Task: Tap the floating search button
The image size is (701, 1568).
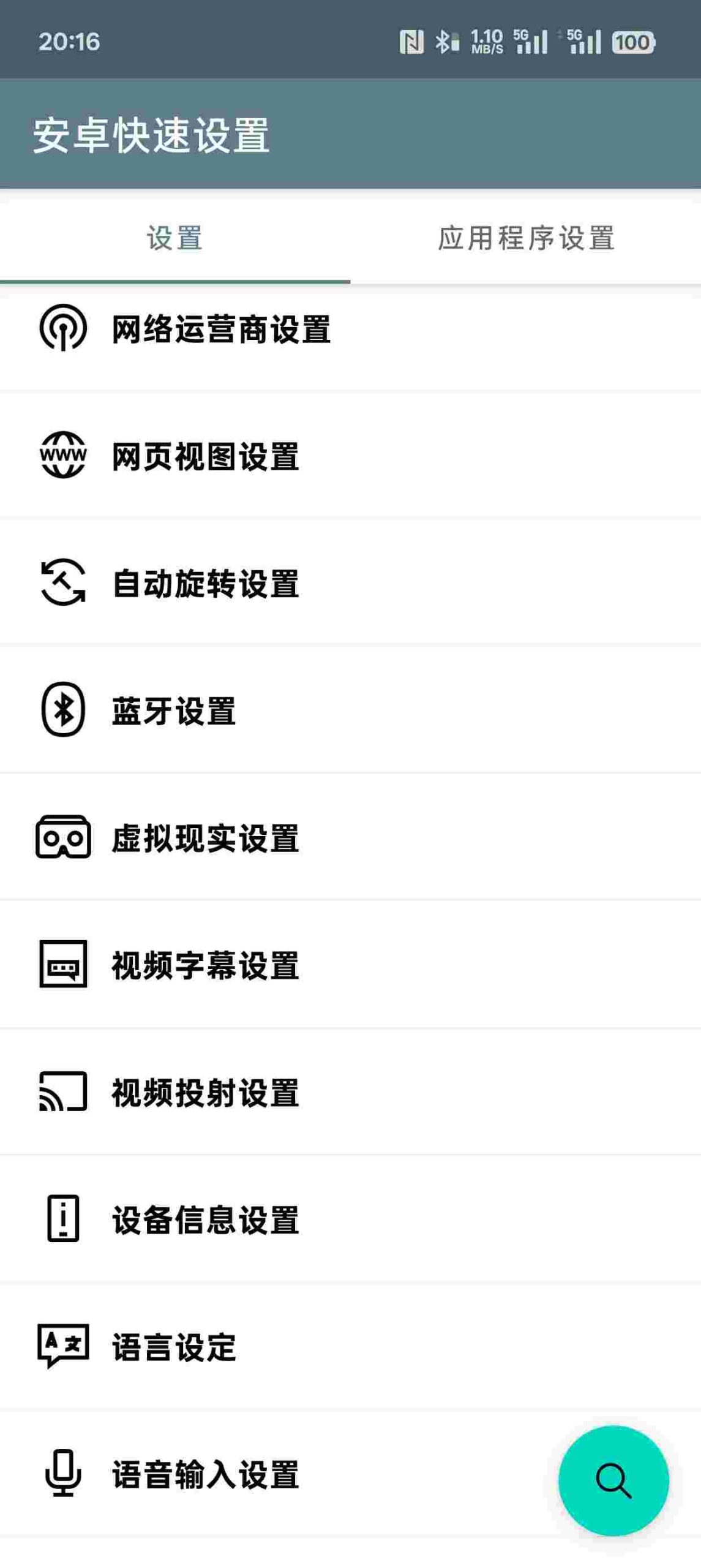Action: tap(613, 1480)
